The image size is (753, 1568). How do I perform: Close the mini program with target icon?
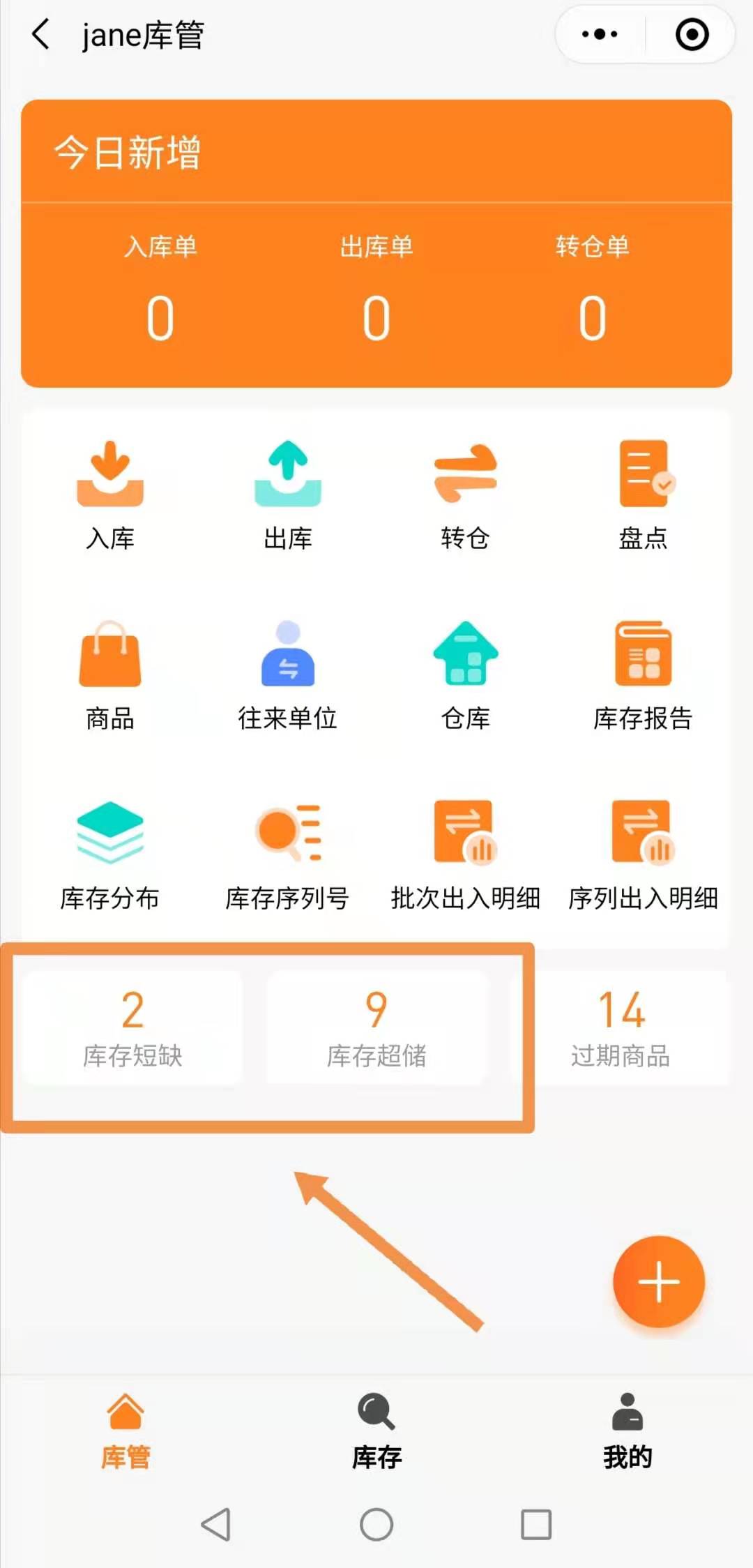692,34
